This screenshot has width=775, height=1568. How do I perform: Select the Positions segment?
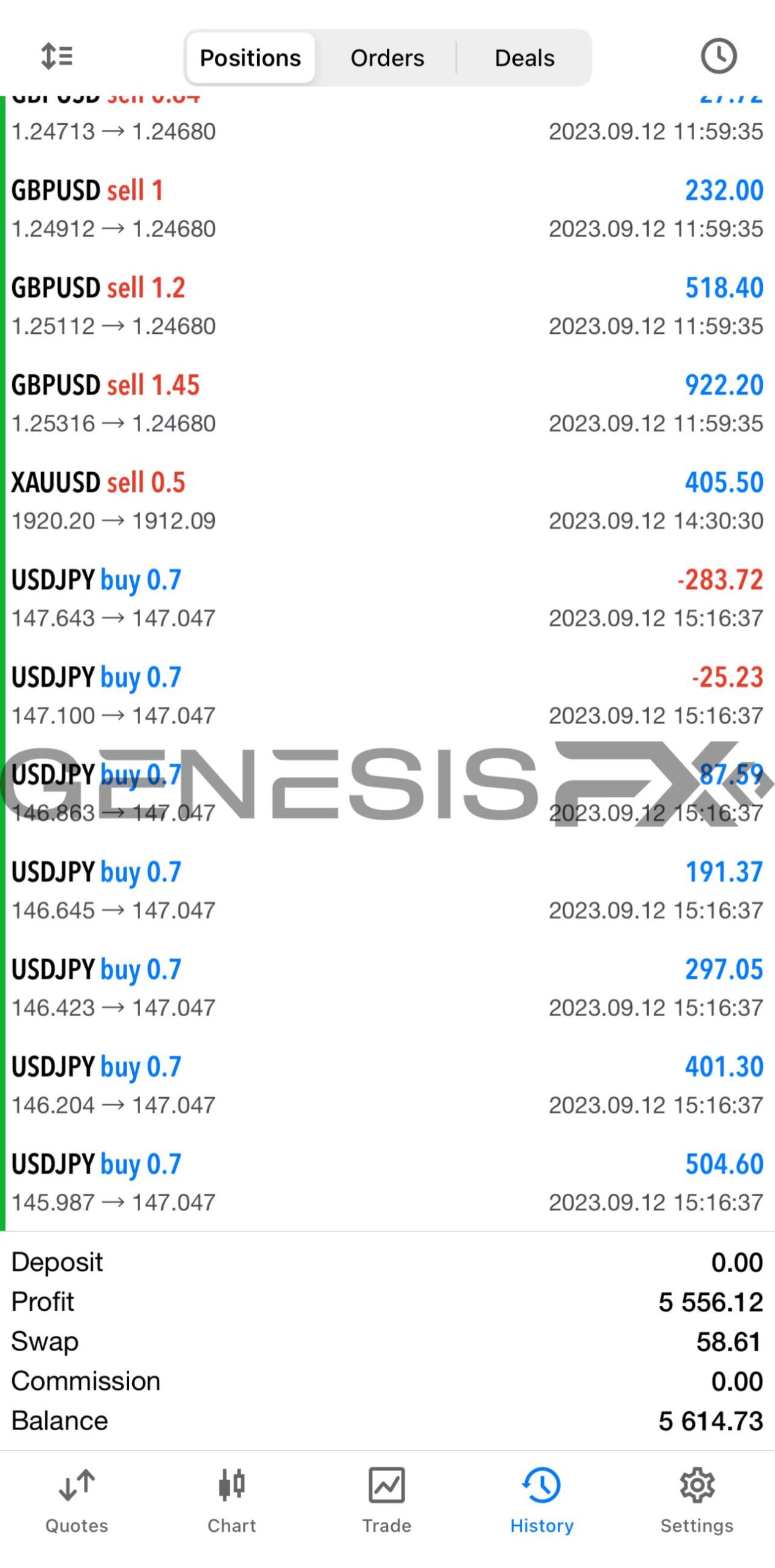[250, 58]
